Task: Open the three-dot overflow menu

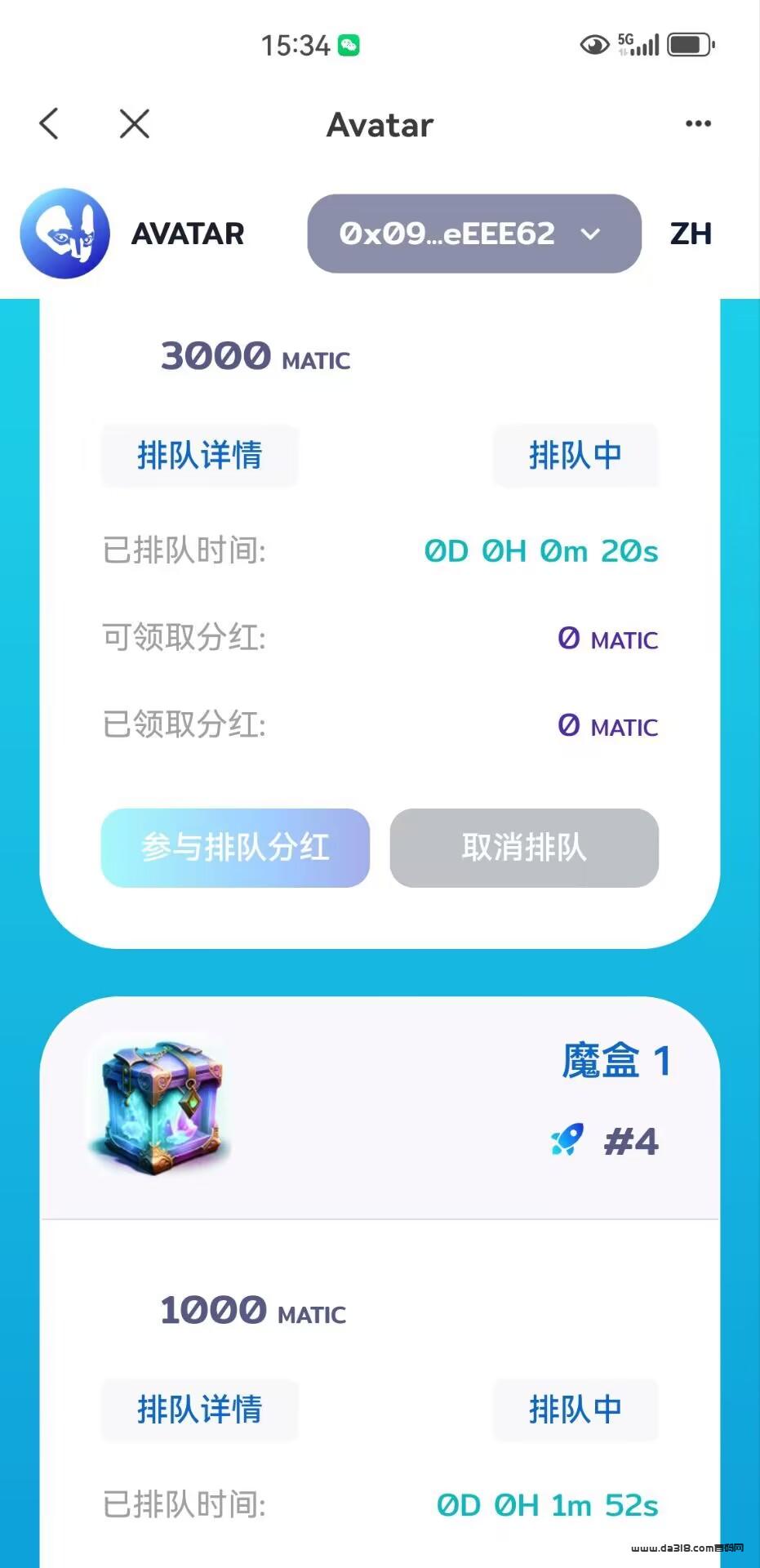Action: (x=698, y=124)
